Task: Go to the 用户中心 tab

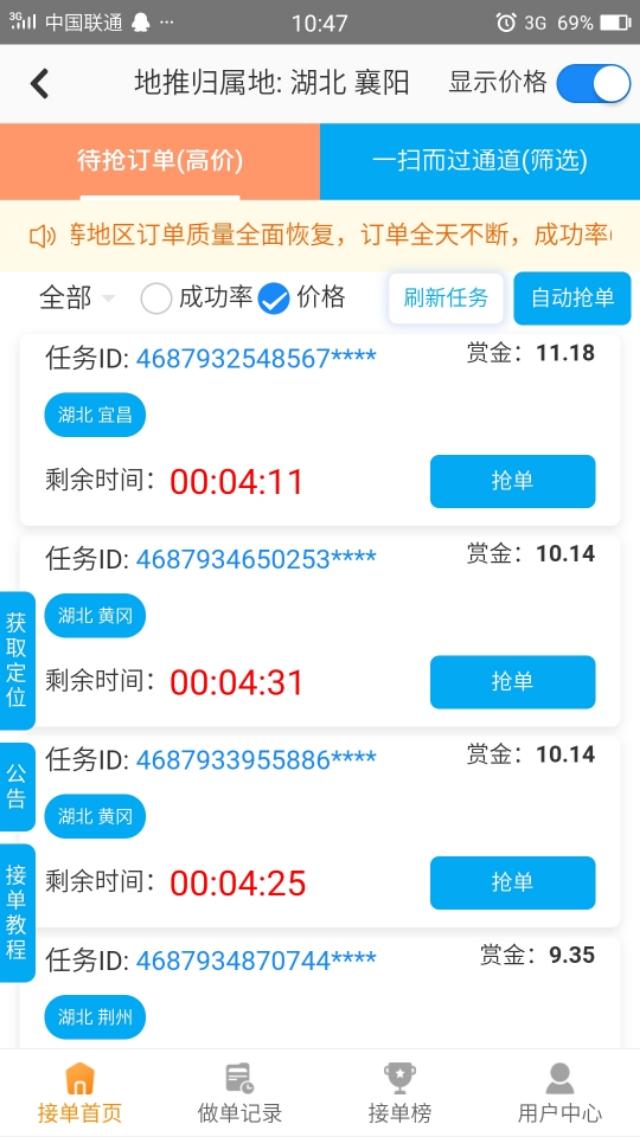Action: [x=560, y=1093]
